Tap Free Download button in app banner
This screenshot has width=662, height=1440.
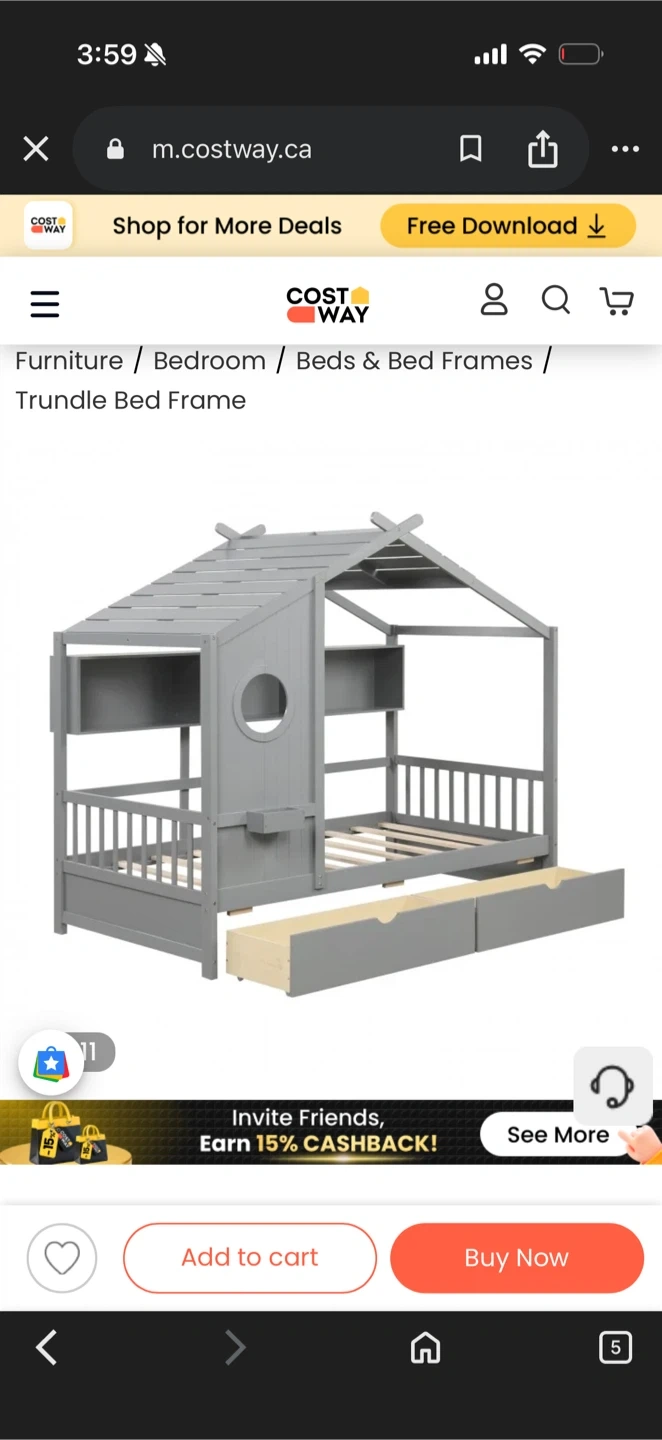[x=507, y=226]
